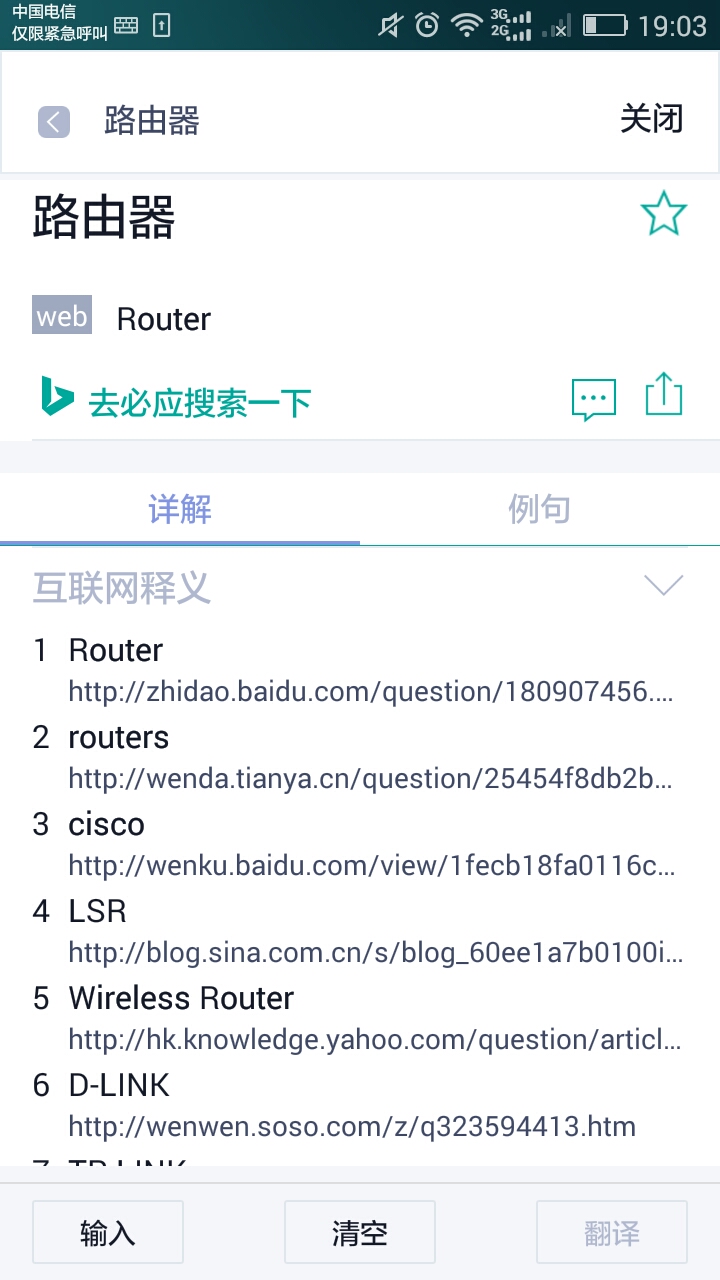Go back using the arrow beside 路由器
The height and width of the screenshot is (1280, 720).
click(54, 122)
